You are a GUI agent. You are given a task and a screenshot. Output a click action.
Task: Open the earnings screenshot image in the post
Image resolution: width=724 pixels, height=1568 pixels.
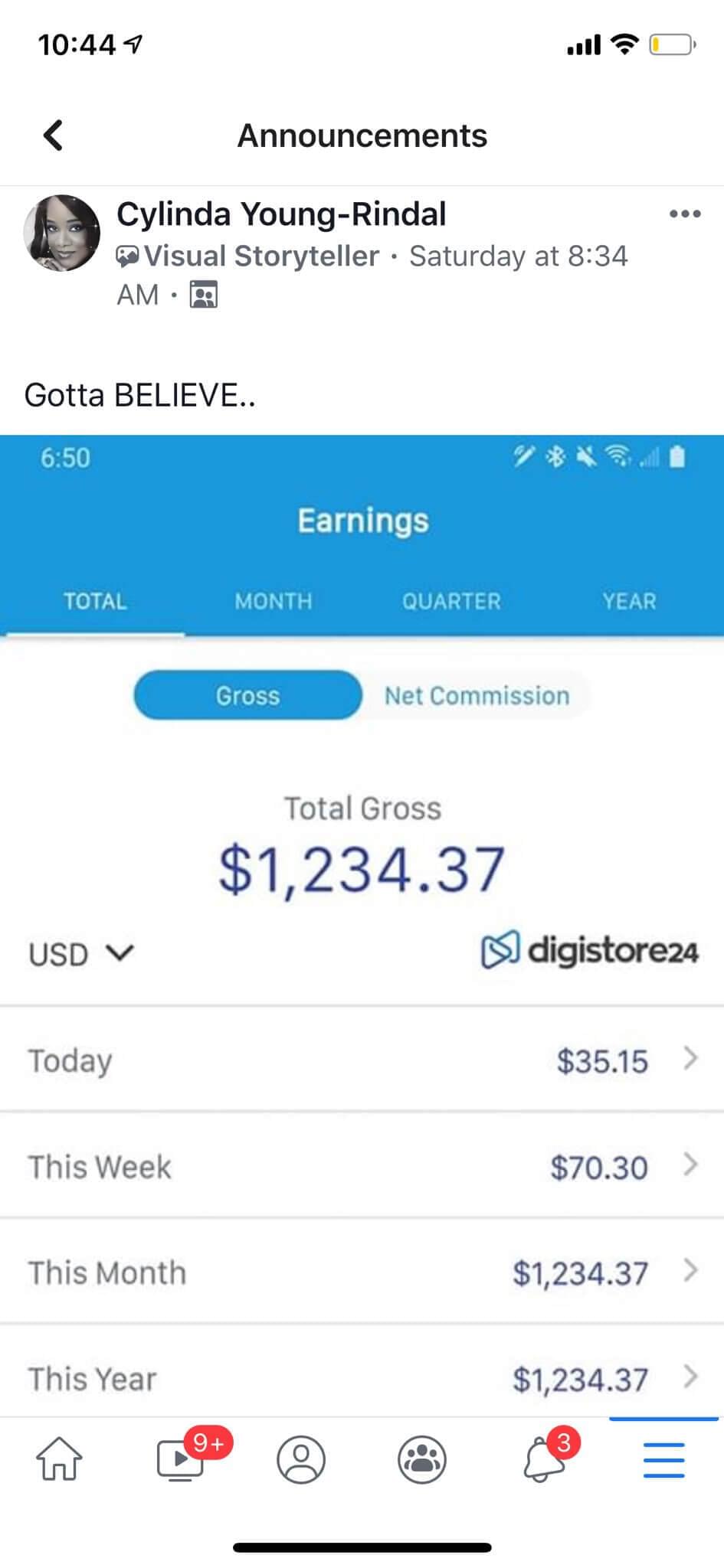coord(362,919)
